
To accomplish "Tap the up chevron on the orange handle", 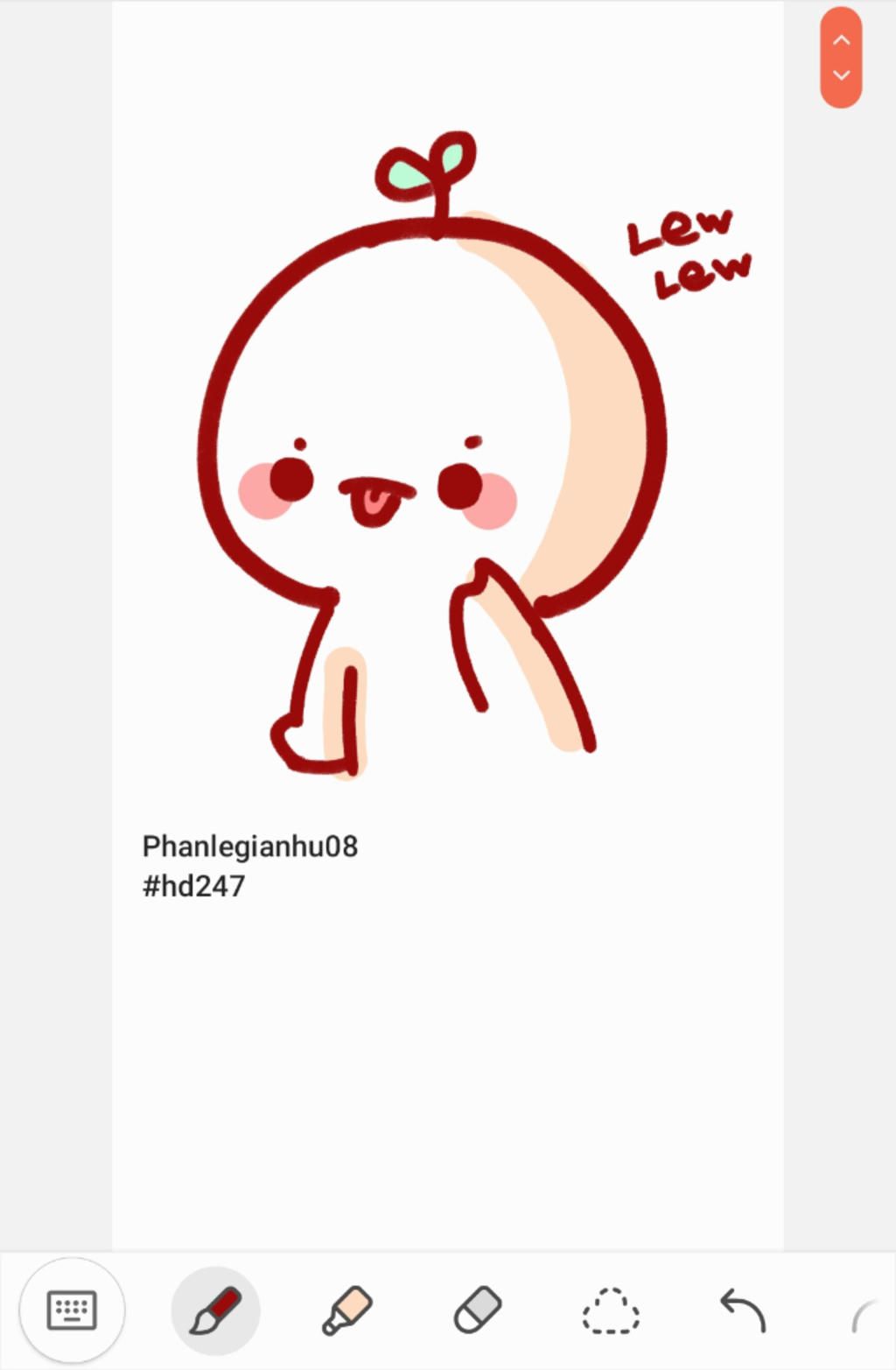I will [x=841, y=39].
